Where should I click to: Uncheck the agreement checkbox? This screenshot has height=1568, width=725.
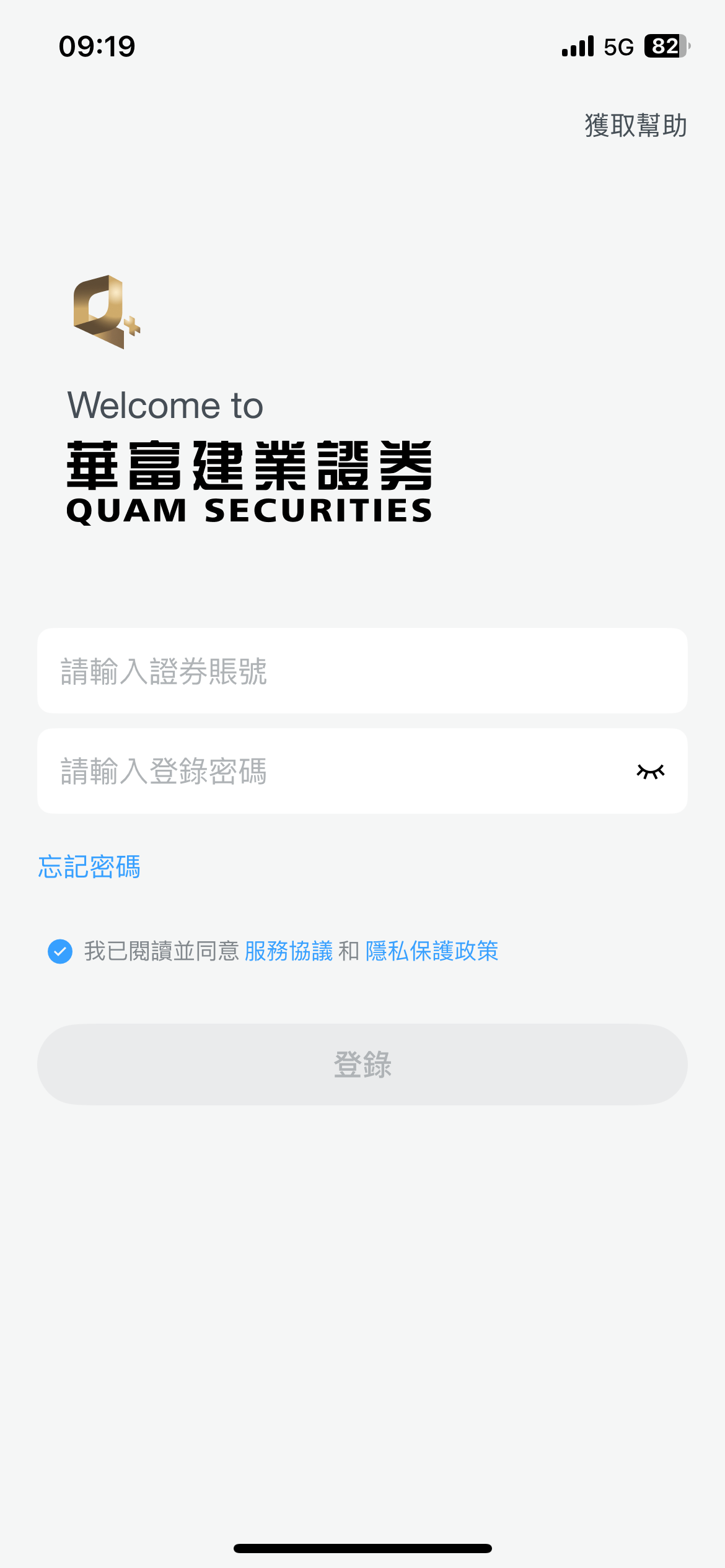[60, 951]
